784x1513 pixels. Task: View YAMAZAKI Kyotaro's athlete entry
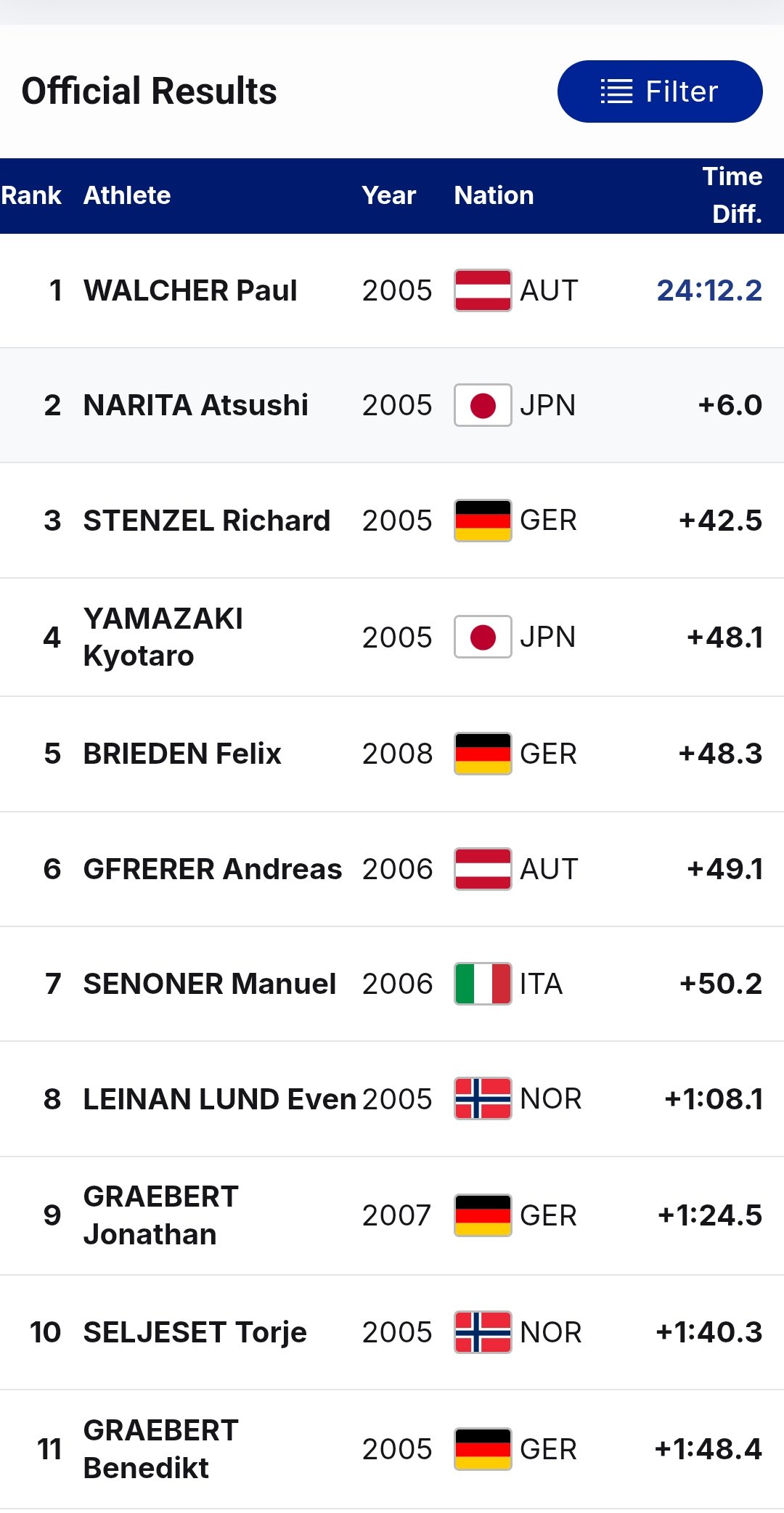392,637
